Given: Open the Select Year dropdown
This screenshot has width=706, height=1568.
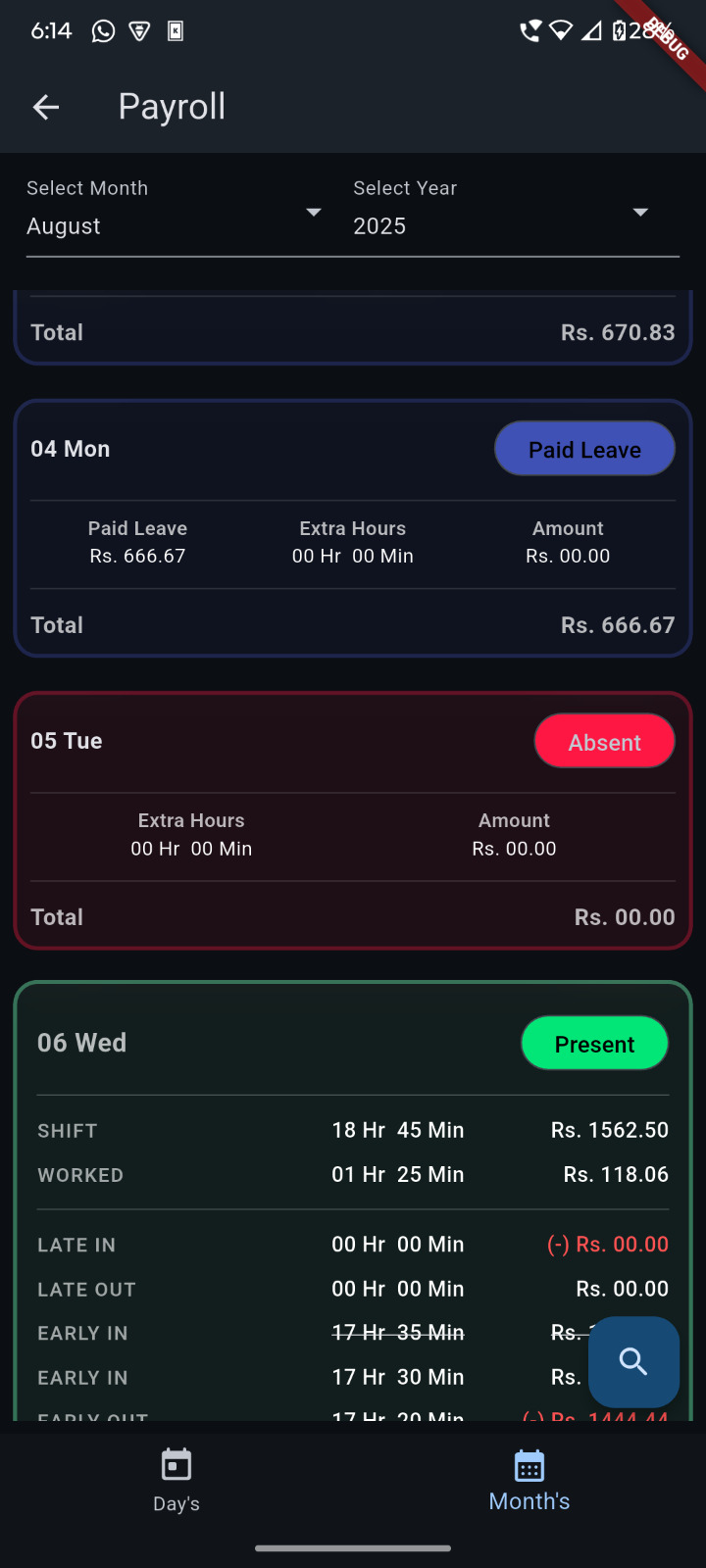Looking at the screenshot, I should click(500, 214).
